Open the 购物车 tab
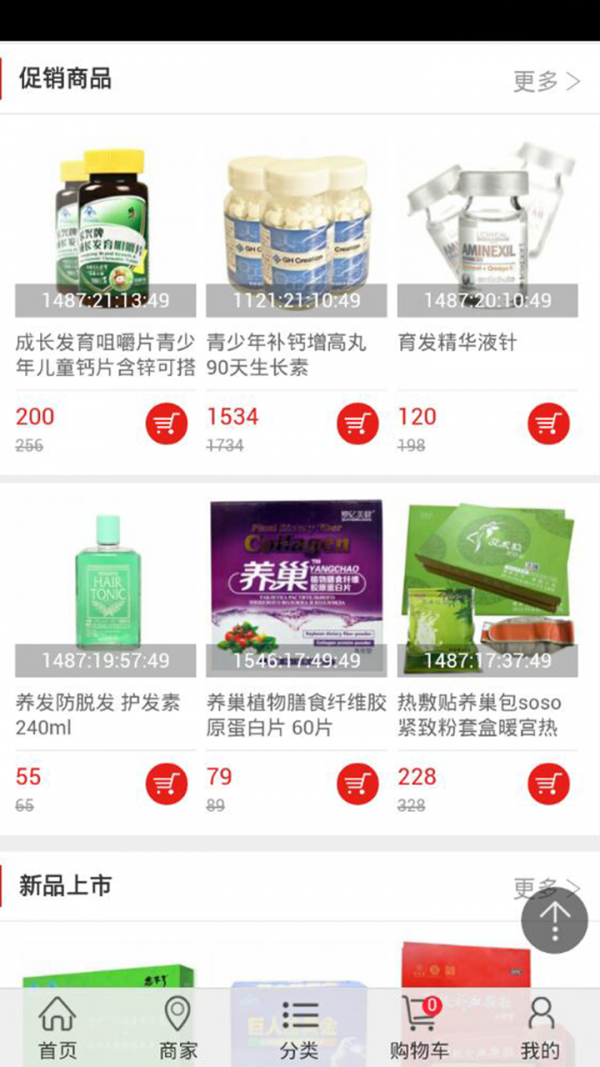This screenshot has width=600, height=1067. pyautogui.click(x=419, y=1028)
